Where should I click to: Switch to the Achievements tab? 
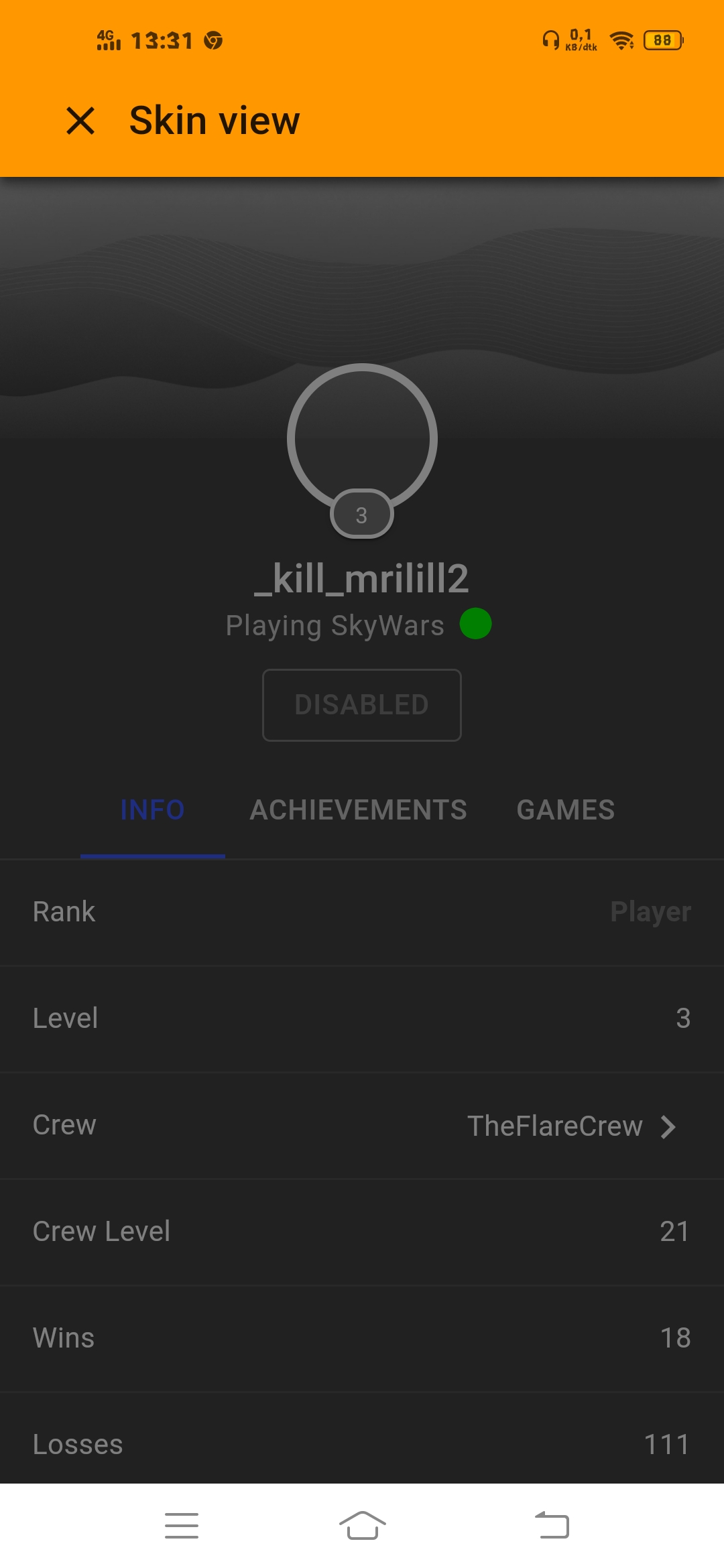[359, 809]
